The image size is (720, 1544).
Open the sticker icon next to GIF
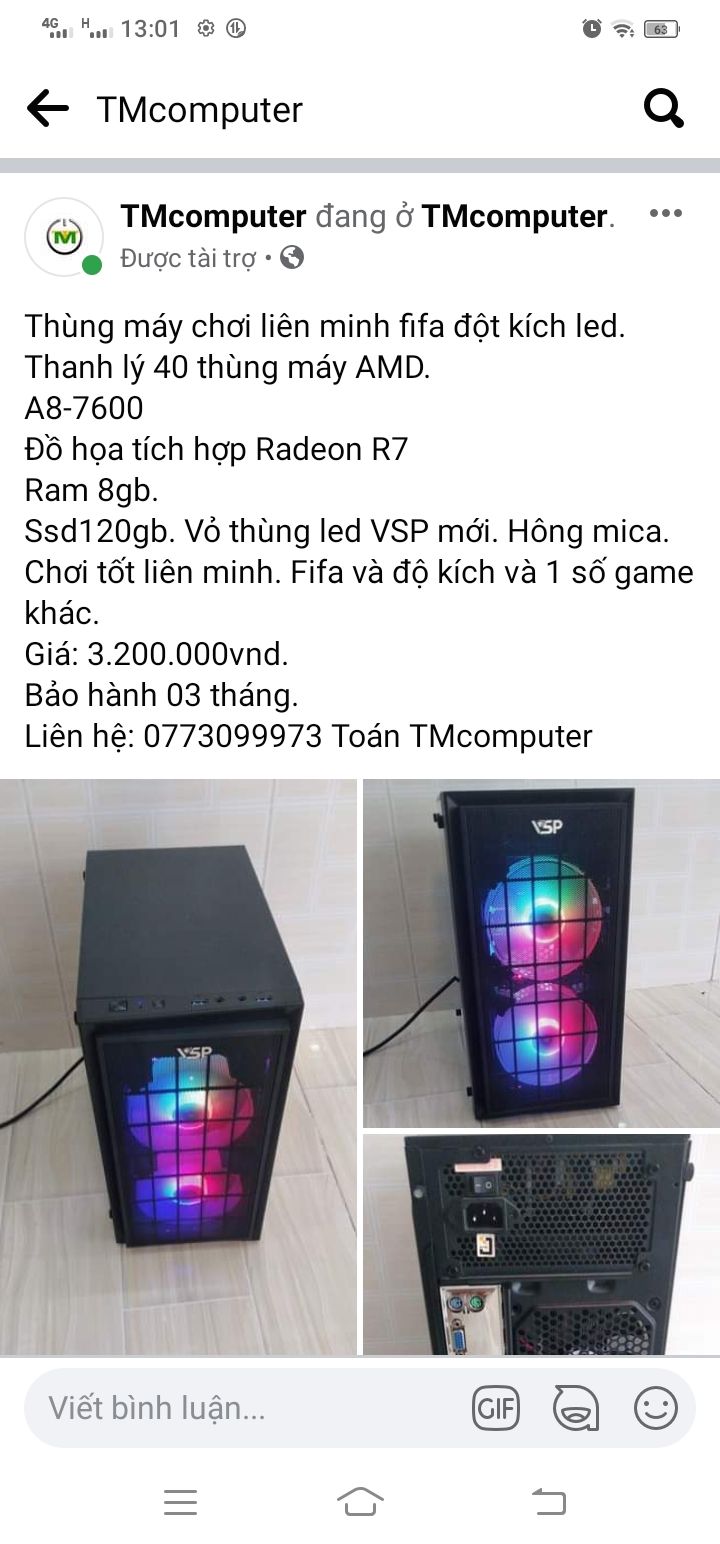click(574, 1407)
